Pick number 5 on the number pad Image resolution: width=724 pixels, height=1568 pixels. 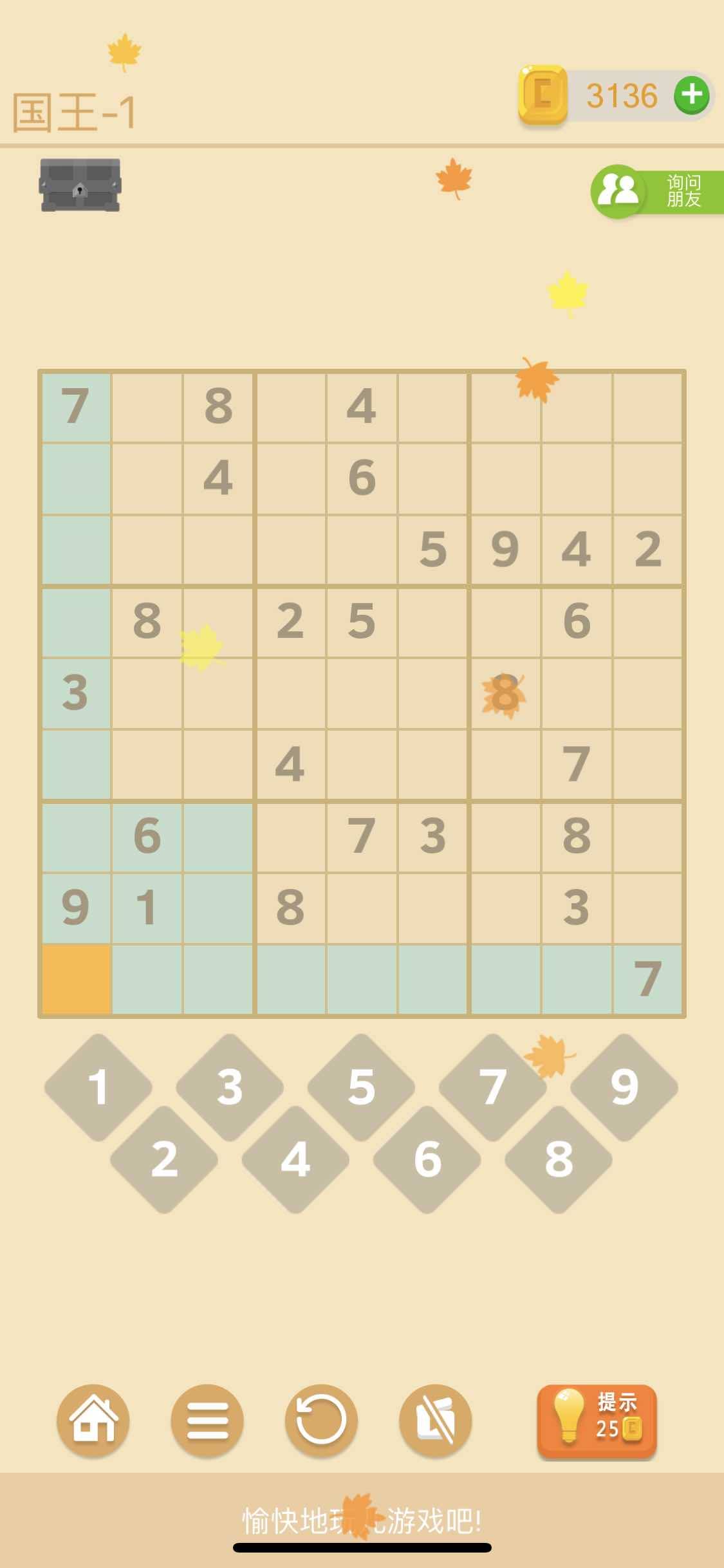[361, 1087]
